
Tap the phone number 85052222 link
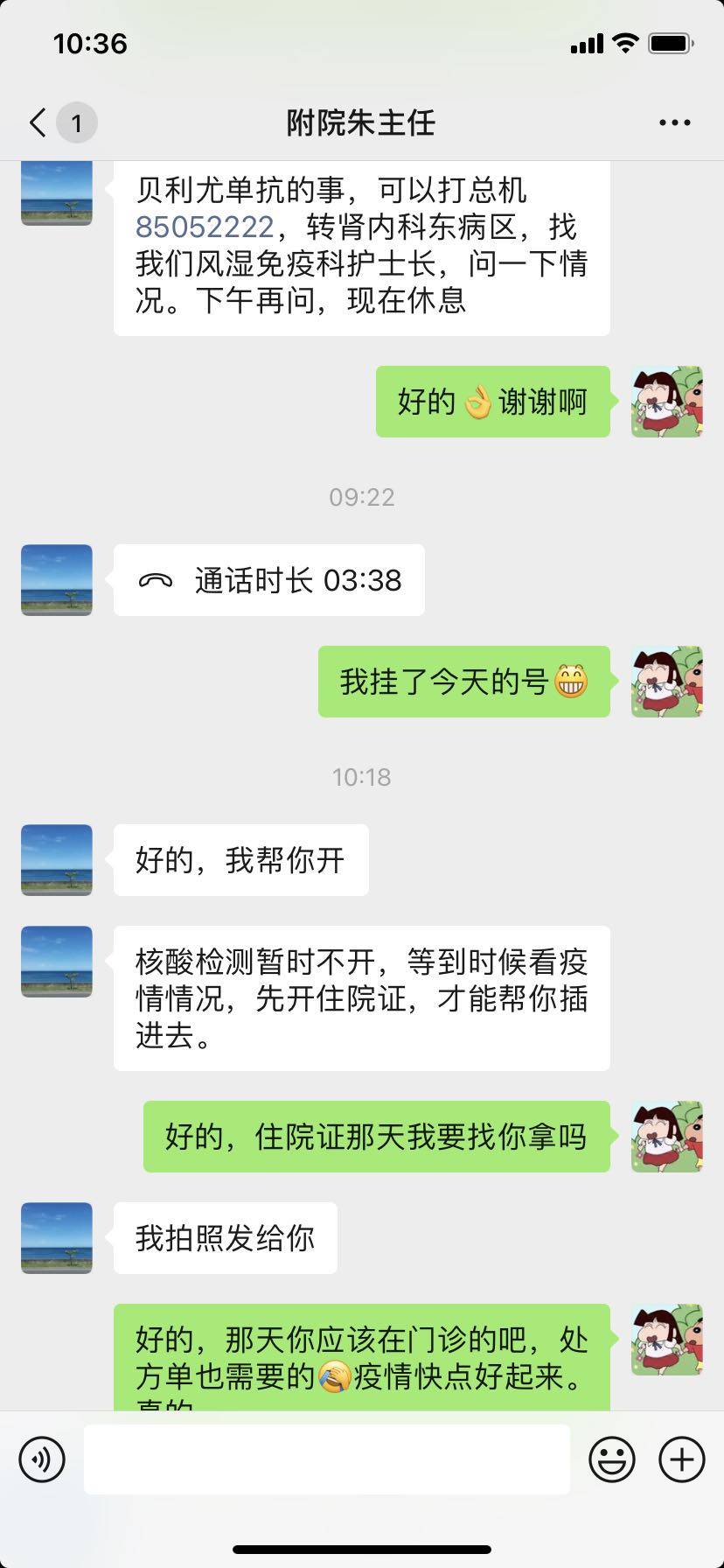(x=205, y=227)
